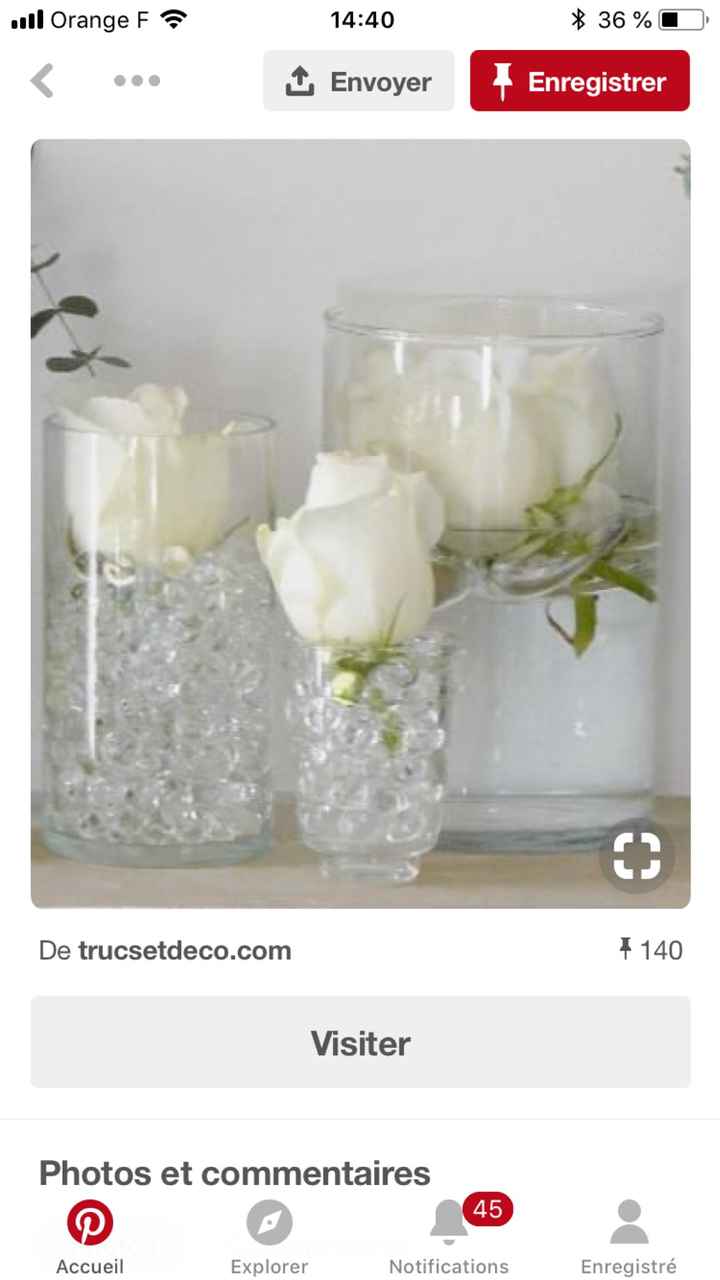Viewport: 720px width, 1280px height.
Task: Select the Explorer compass icon
Action: click(268, 1221)
